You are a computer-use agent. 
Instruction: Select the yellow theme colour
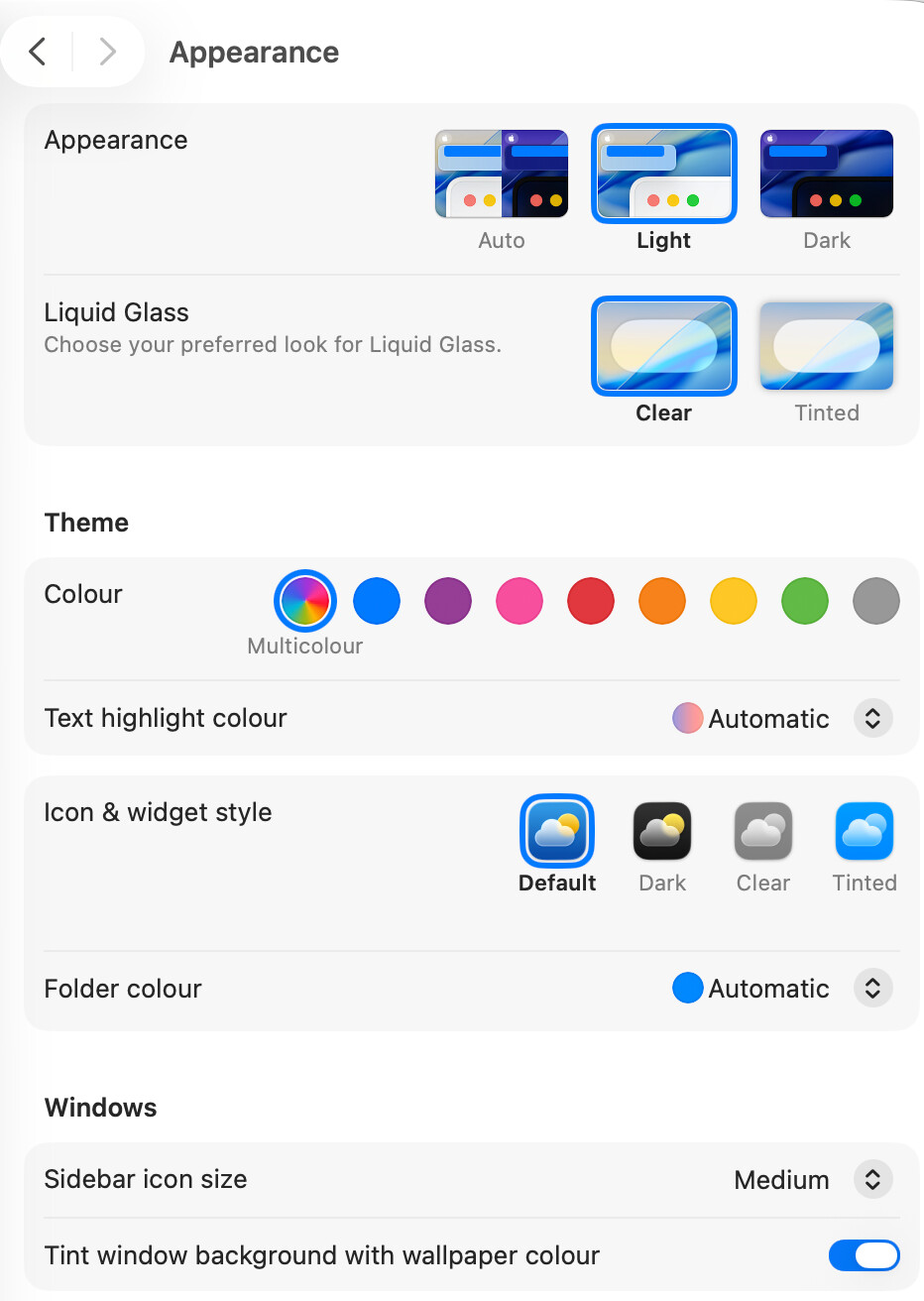click(734, 601)
